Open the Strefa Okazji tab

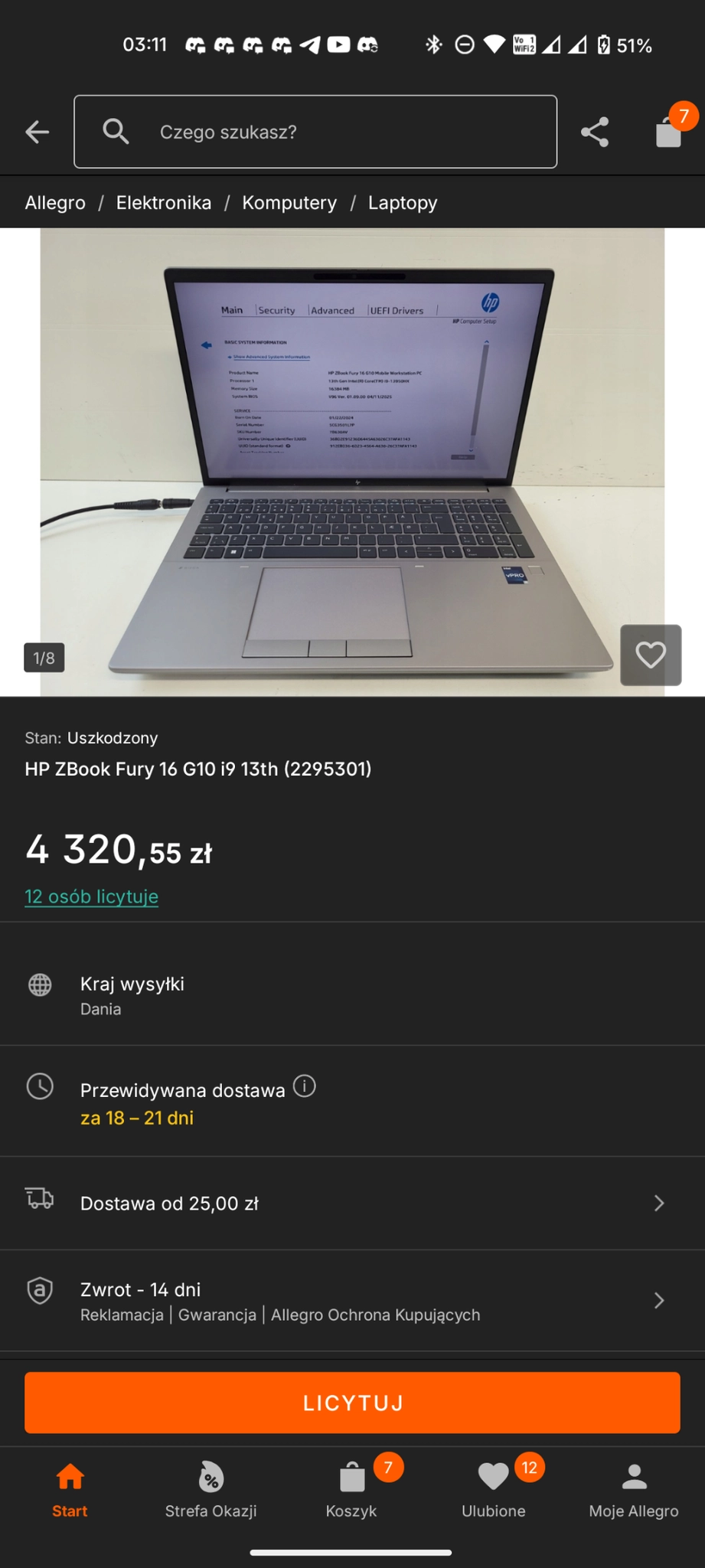pyautogui.click(x=211, y=1490)
